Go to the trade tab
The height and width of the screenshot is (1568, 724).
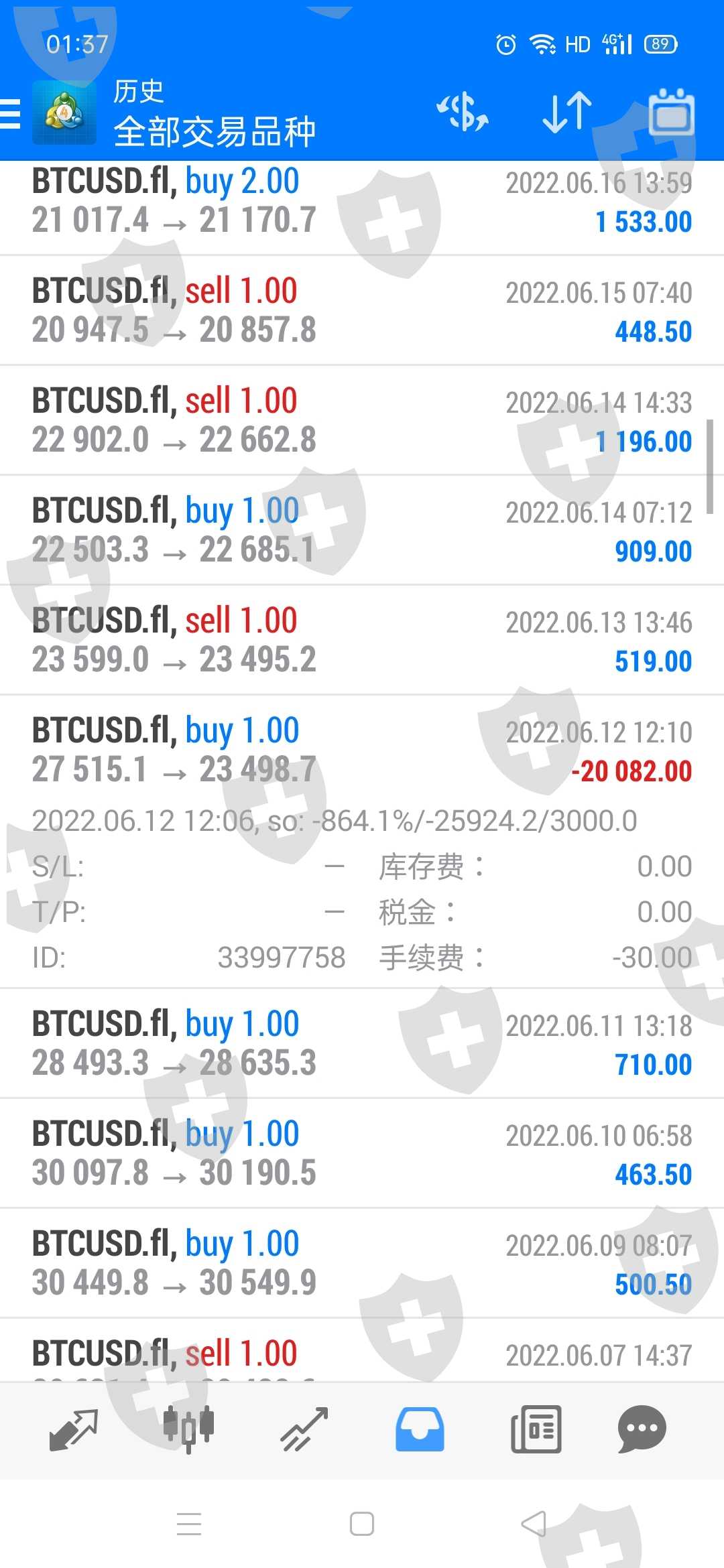(x=304, y=1429)
